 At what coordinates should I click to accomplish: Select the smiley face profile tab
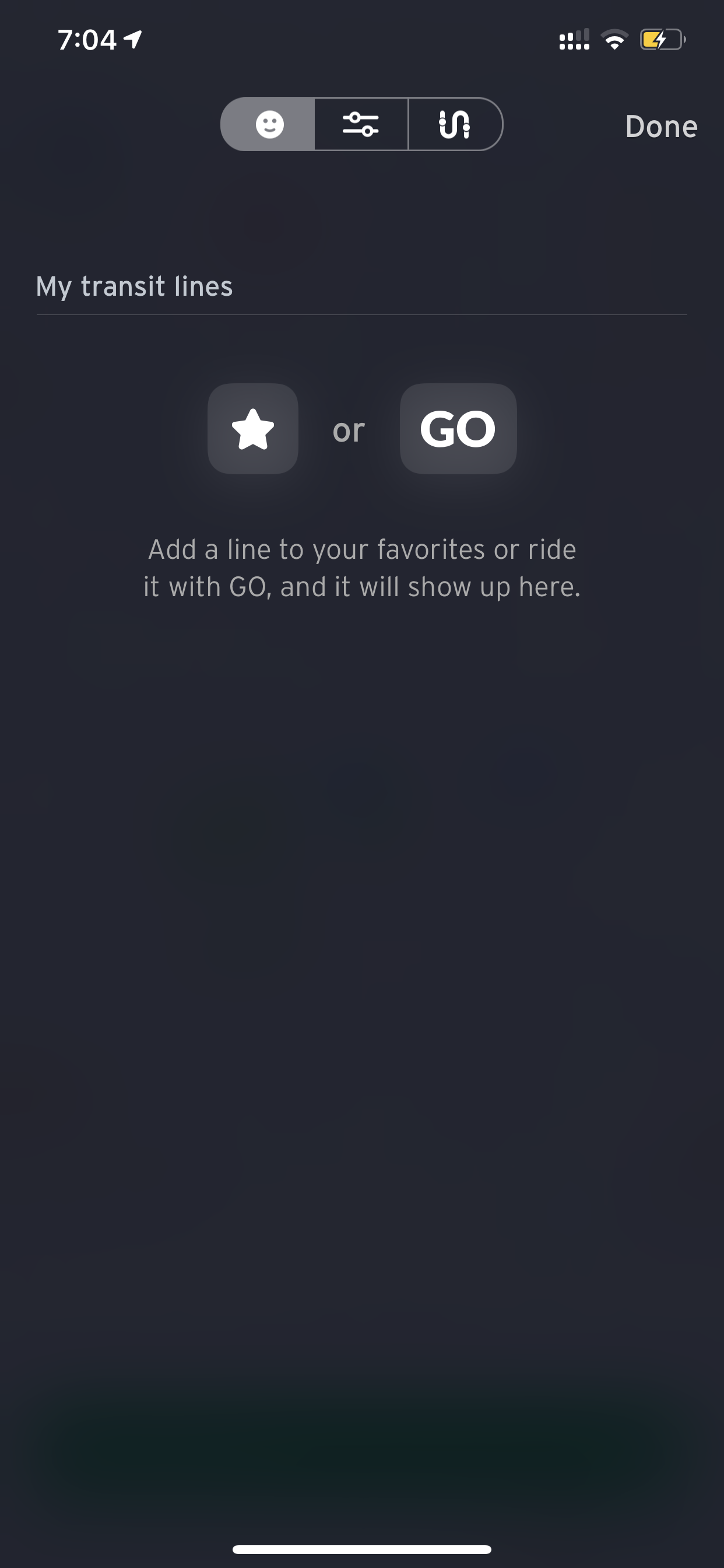click(268, 124)
